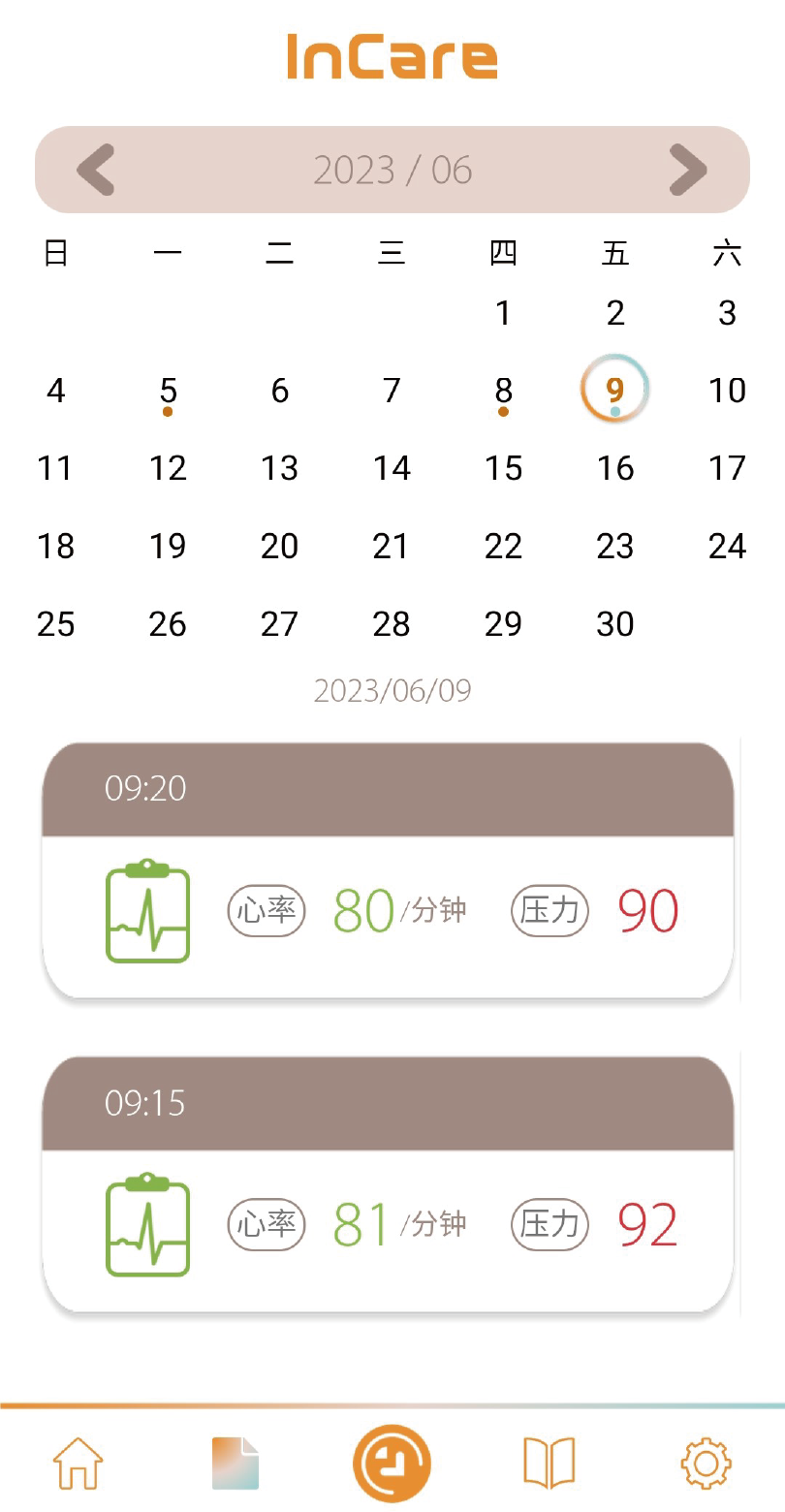Screen dimensions: 785x1512
Task: Go to the home tab
Action: click(x=78, y=1463)
